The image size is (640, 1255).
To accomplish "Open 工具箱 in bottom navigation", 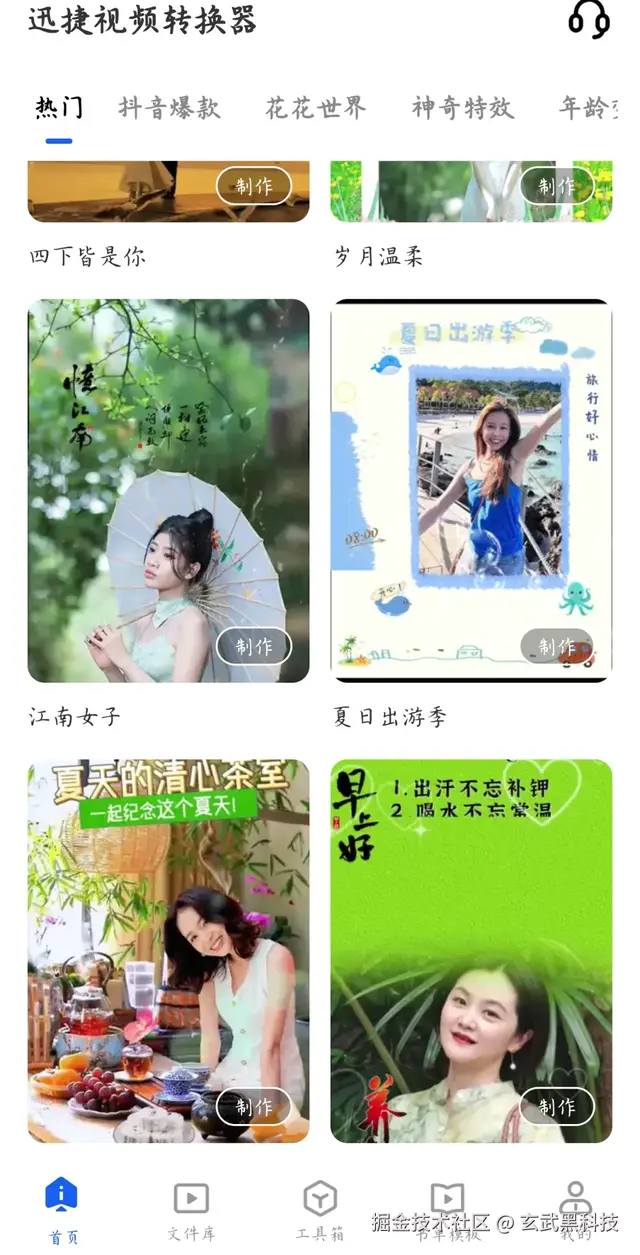I will pos(319,1209).
